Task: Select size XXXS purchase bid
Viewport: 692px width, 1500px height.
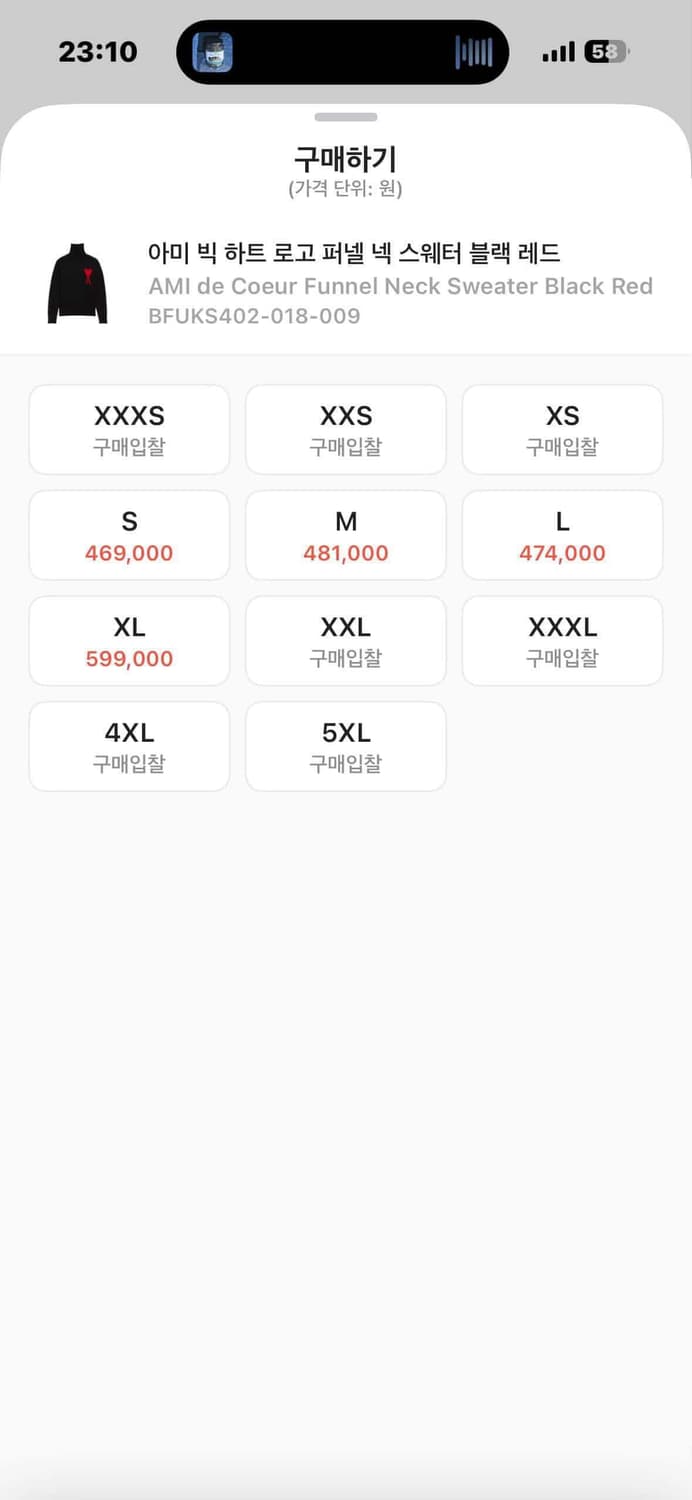Action: [x=129, y=430]
